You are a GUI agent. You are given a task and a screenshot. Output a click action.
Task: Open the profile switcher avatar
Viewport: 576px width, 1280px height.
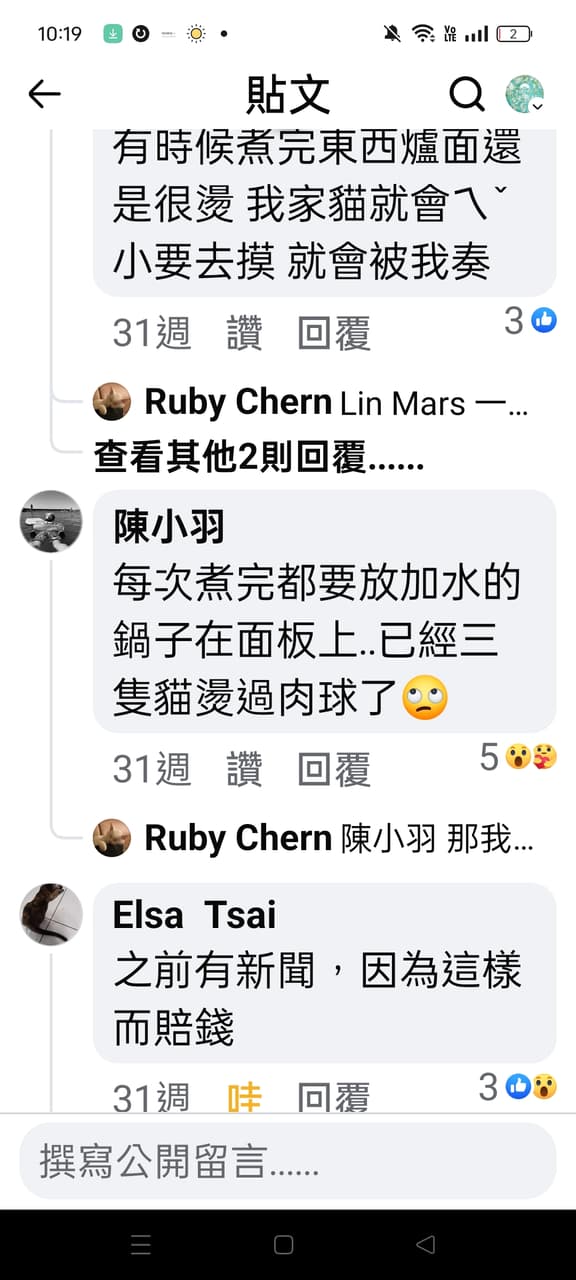tap(525, 94)
